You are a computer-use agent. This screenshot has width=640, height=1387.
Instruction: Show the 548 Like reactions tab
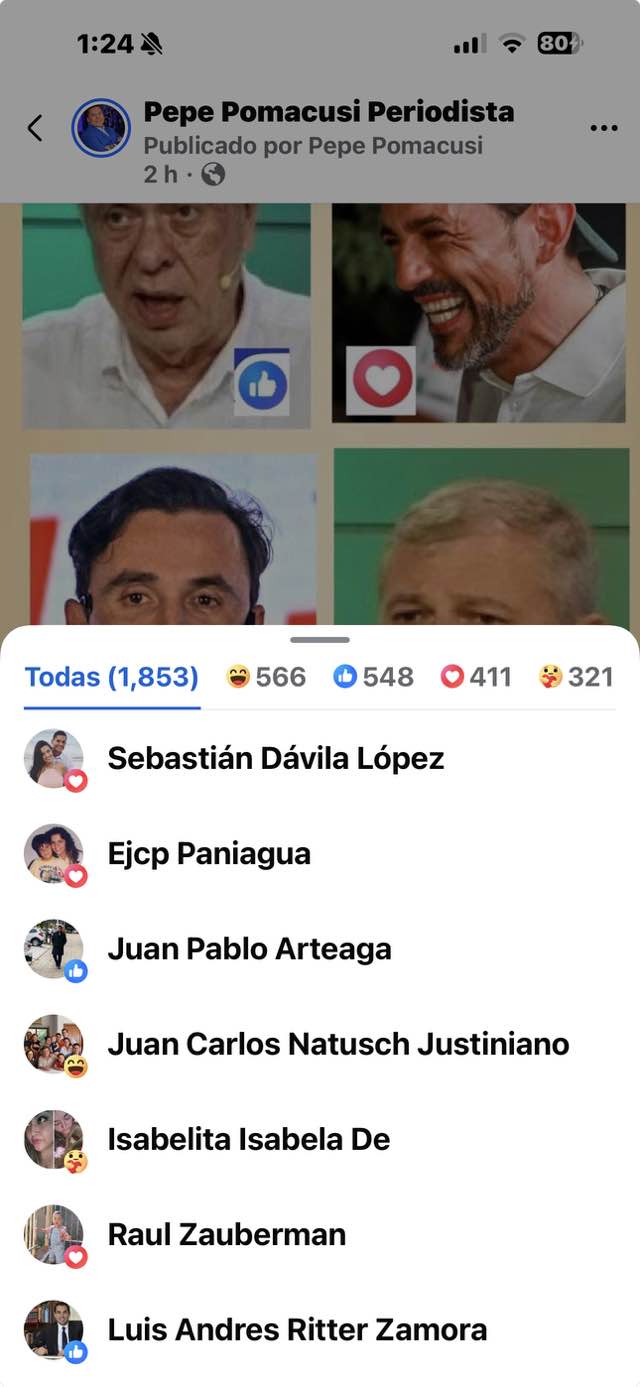(373, 677)
